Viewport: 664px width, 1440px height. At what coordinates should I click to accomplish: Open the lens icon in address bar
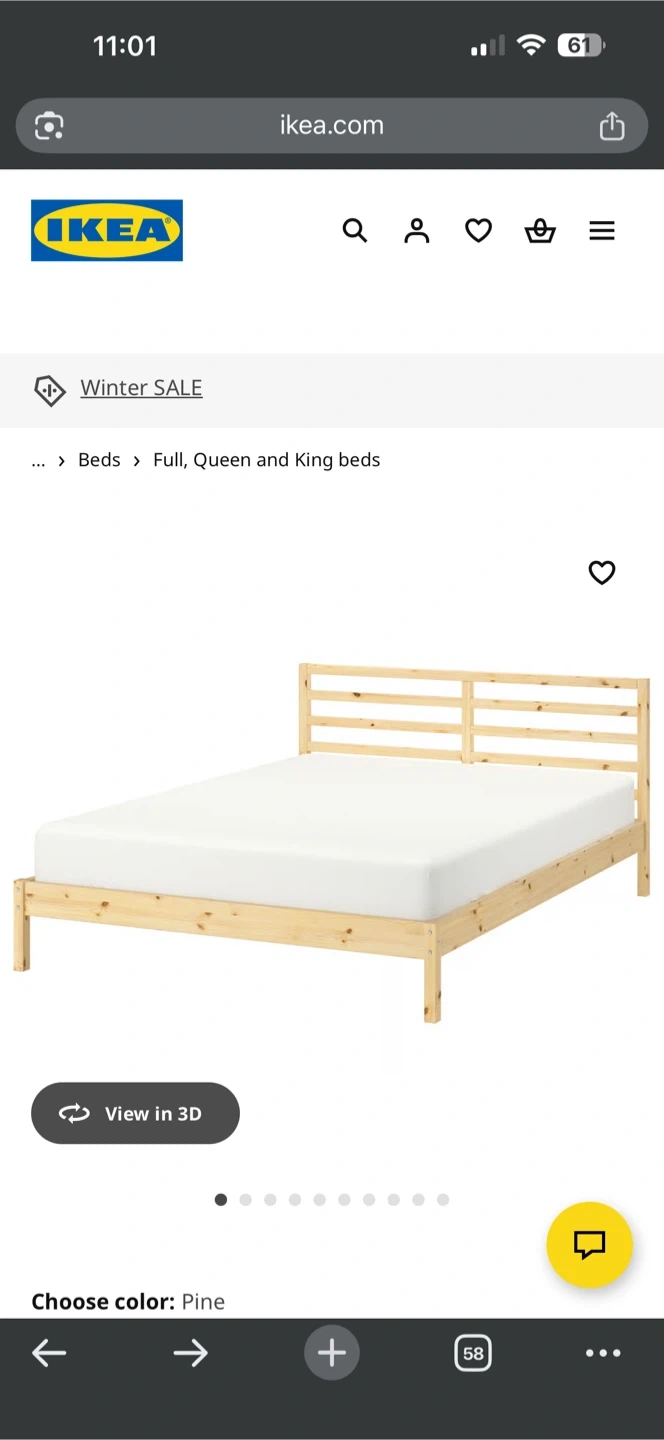[x=49, y=126]
